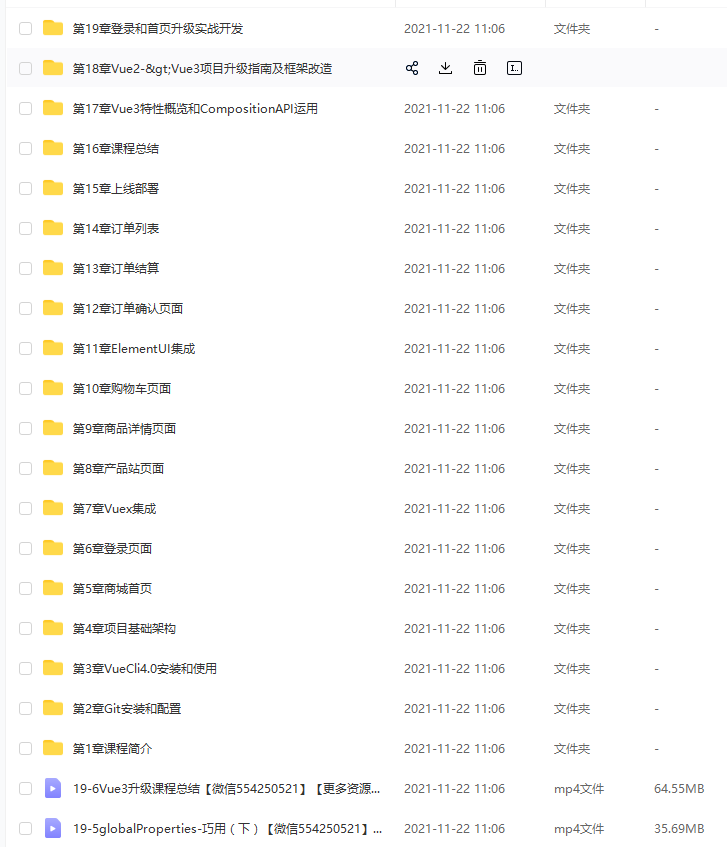Open folder 第17章Vue3特性概览和CompositionAPI运用
The height and width of the screenshot is (847, 727).
point(195,108)
